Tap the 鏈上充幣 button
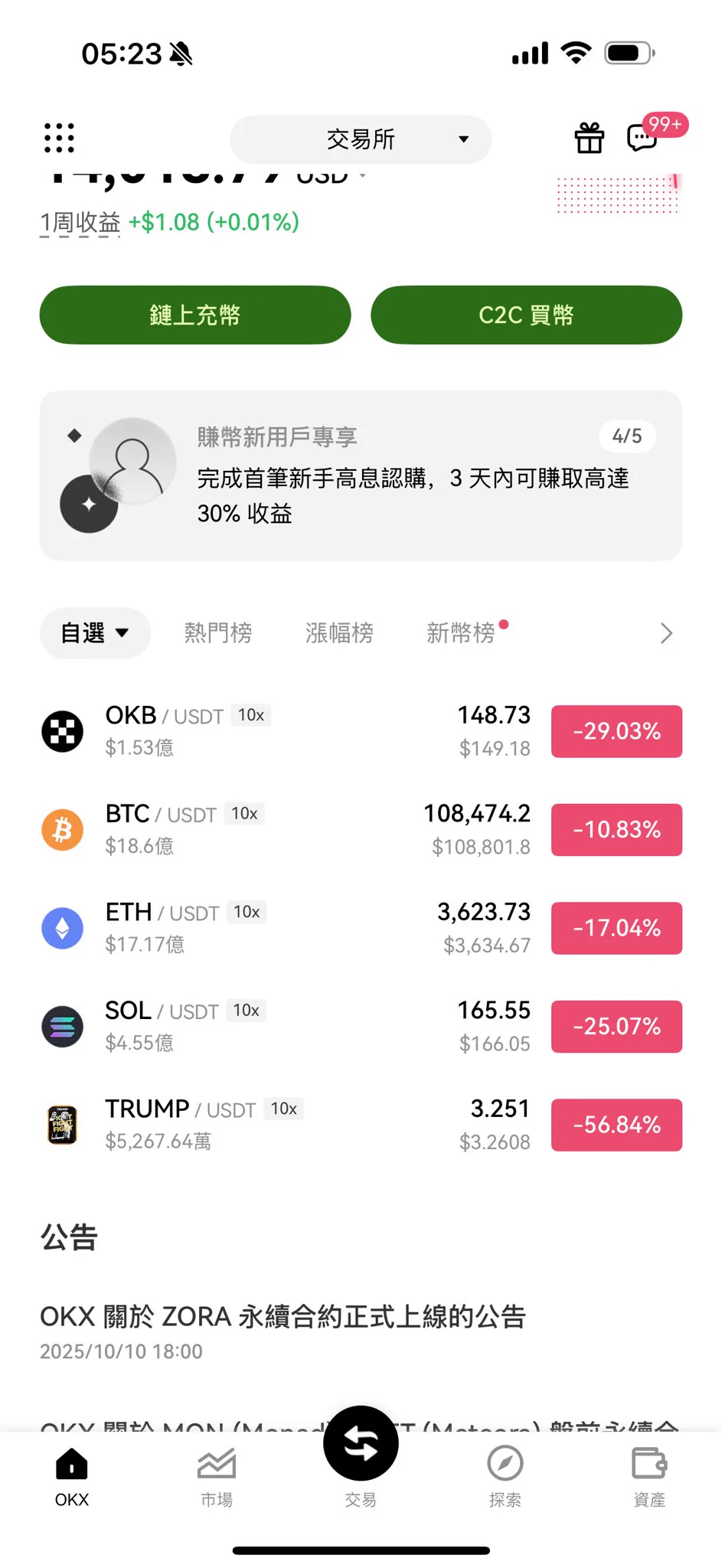The image size is (722, 1568). coord(195,315)
